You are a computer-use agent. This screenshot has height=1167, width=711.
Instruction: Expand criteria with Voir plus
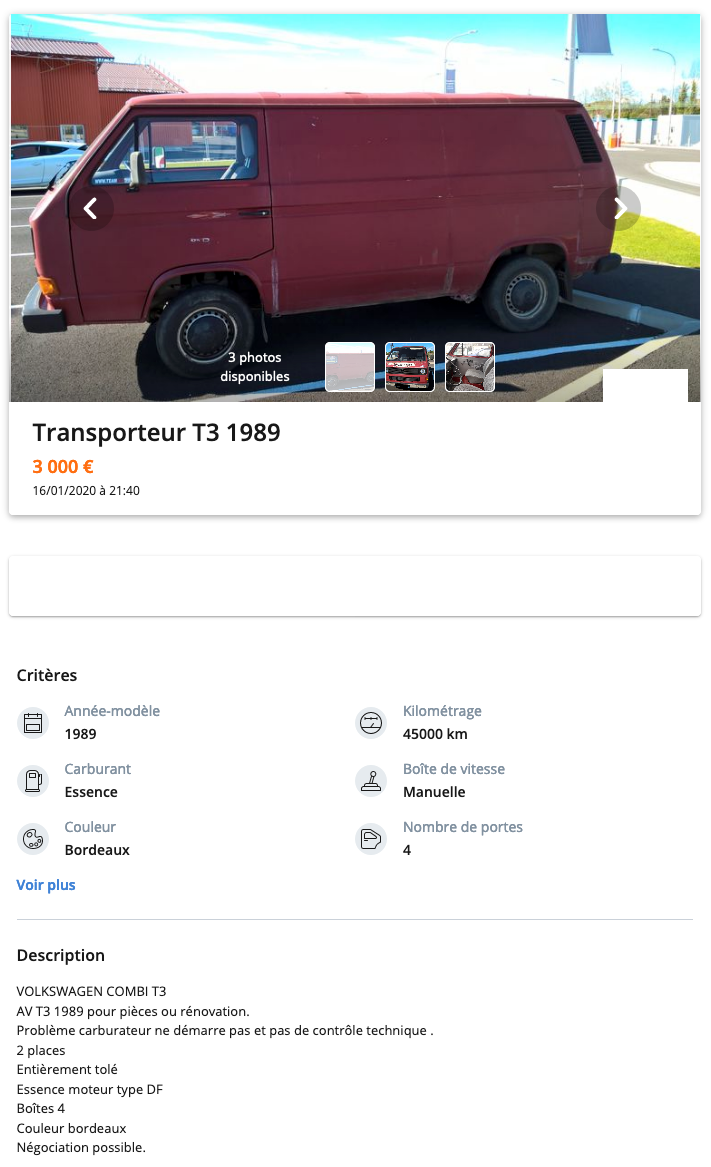[46, 885]
